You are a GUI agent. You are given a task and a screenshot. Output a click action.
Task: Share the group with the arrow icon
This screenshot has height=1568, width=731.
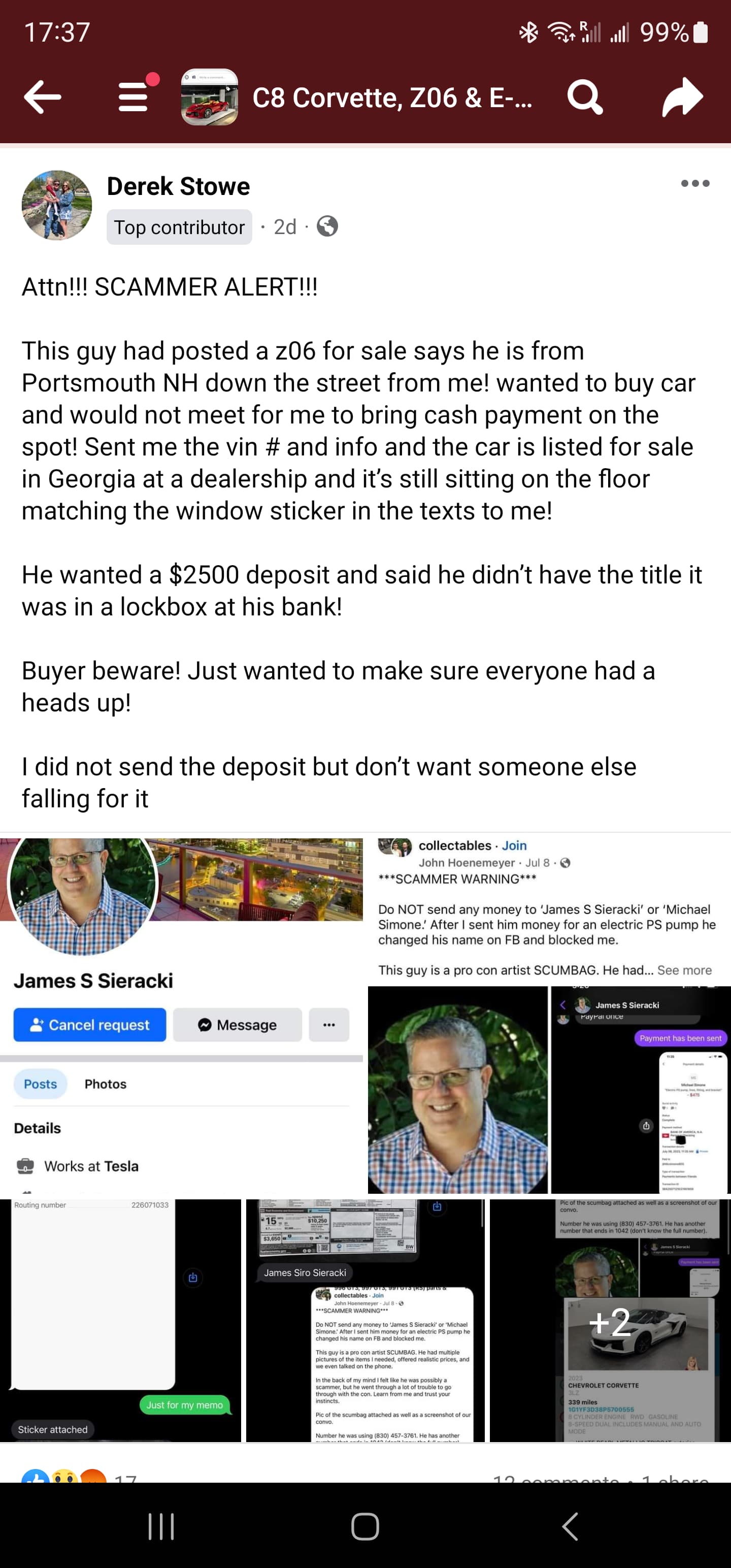(x=682, y=97)
